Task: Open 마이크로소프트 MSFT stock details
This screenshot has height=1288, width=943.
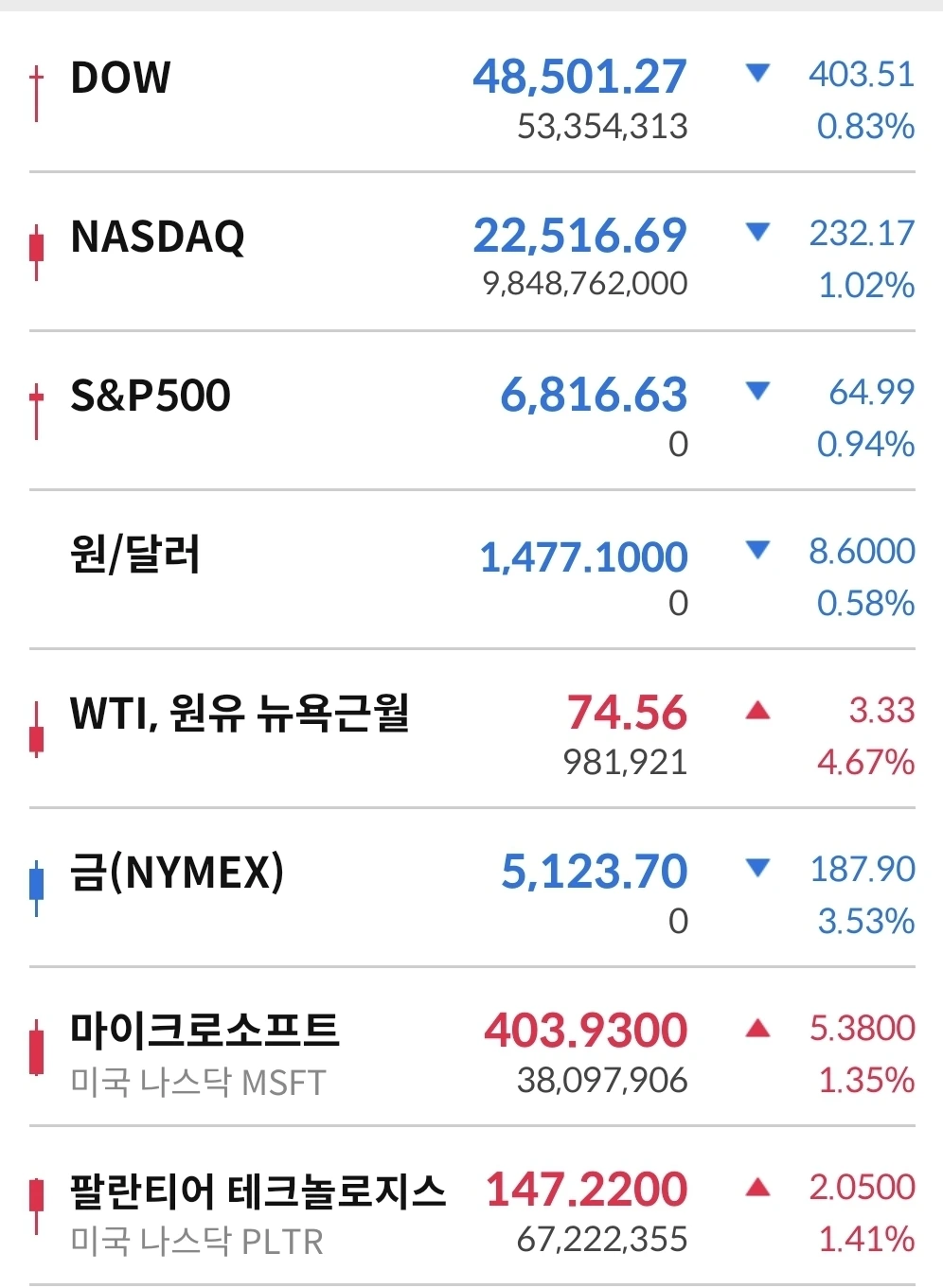Action: tap(471, 1047)
